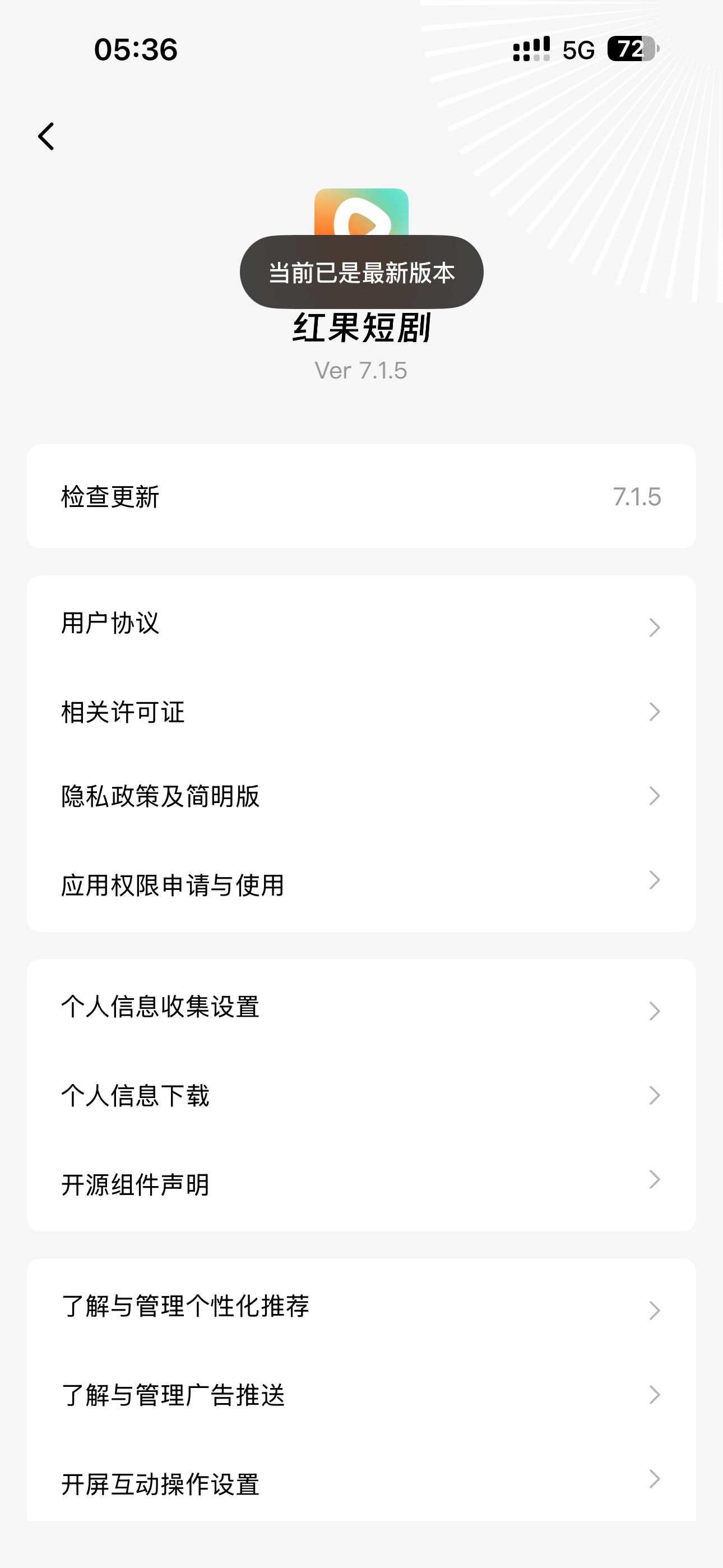Open 应用权限申请与使用 permissions page
Screen dimensions: 723x1568
point(361,884)
